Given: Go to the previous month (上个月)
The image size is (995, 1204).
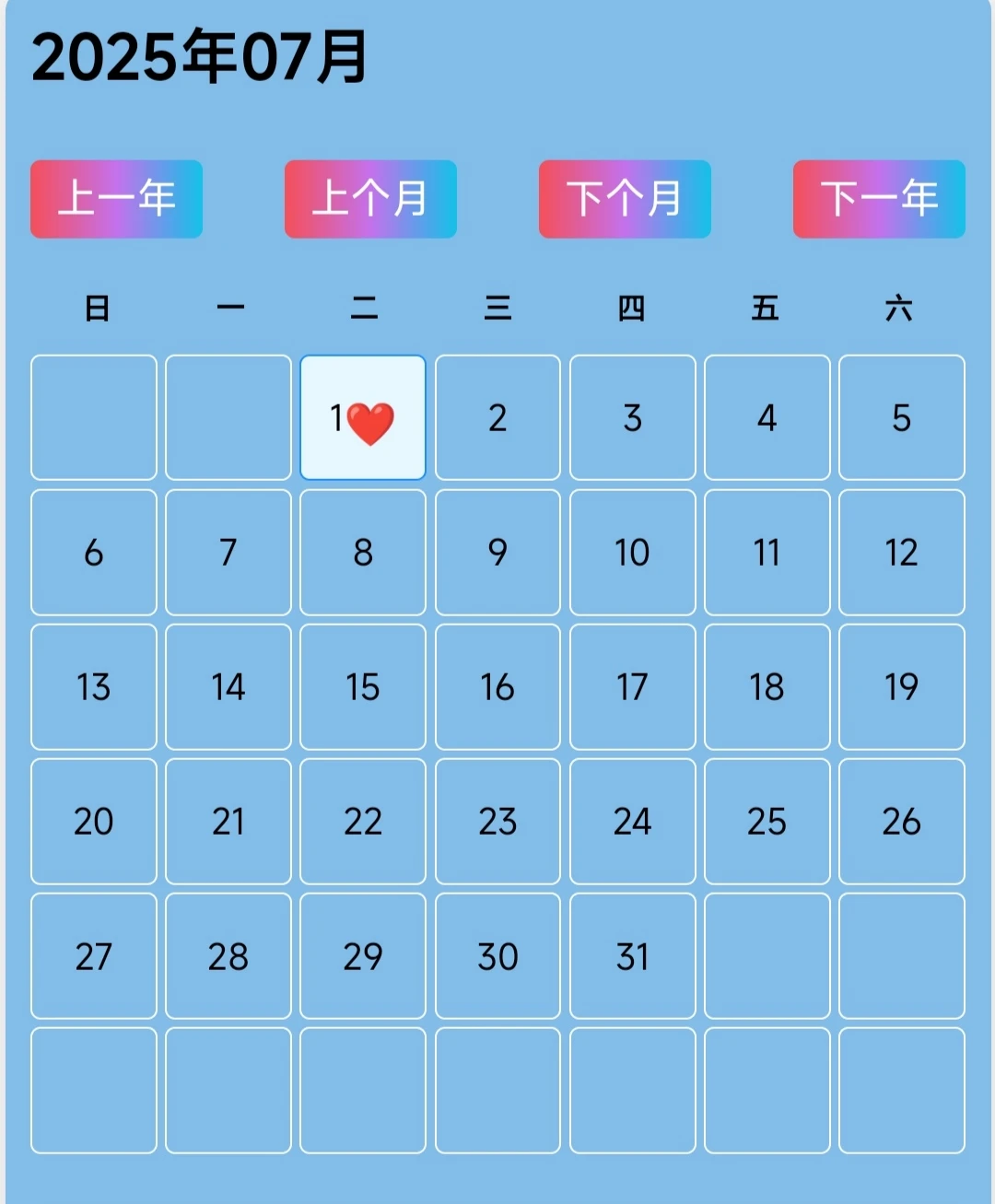Looking at the screenshot, I should coord(370,199).
